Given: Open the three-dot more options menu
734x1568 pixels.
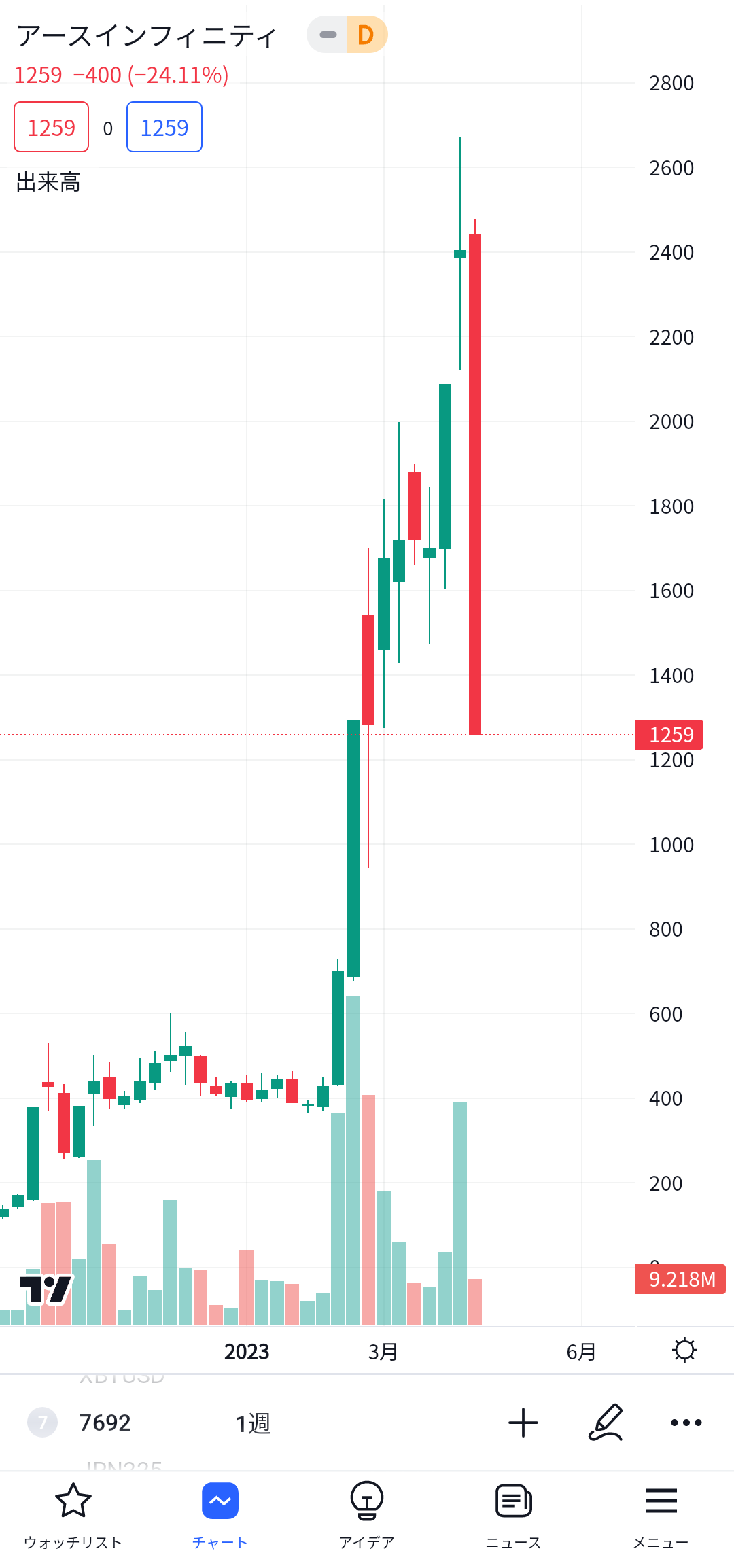Looking at the screenshot, I should coord(686,1423).
